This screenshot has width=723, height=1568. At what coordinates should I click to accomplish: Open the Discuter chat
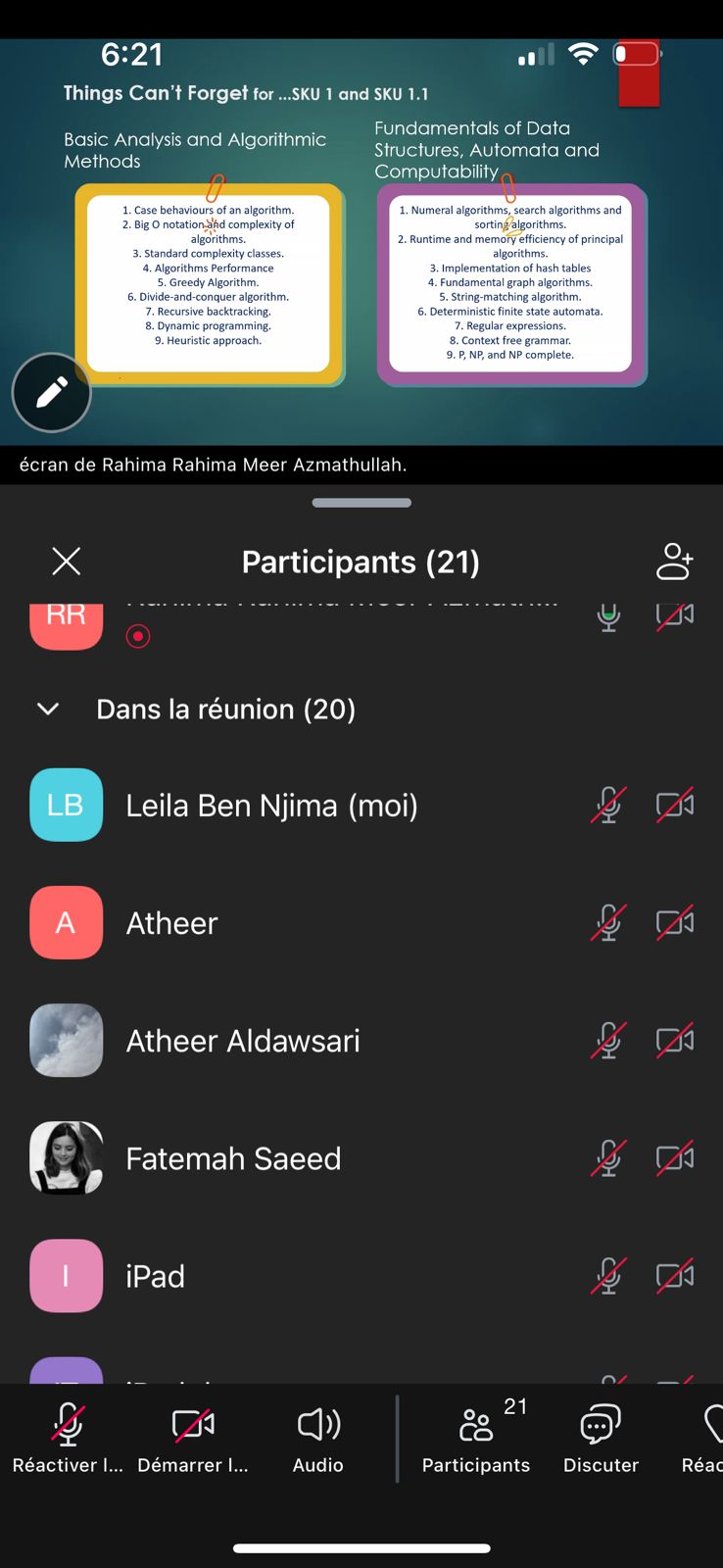tap(601, 1437)
